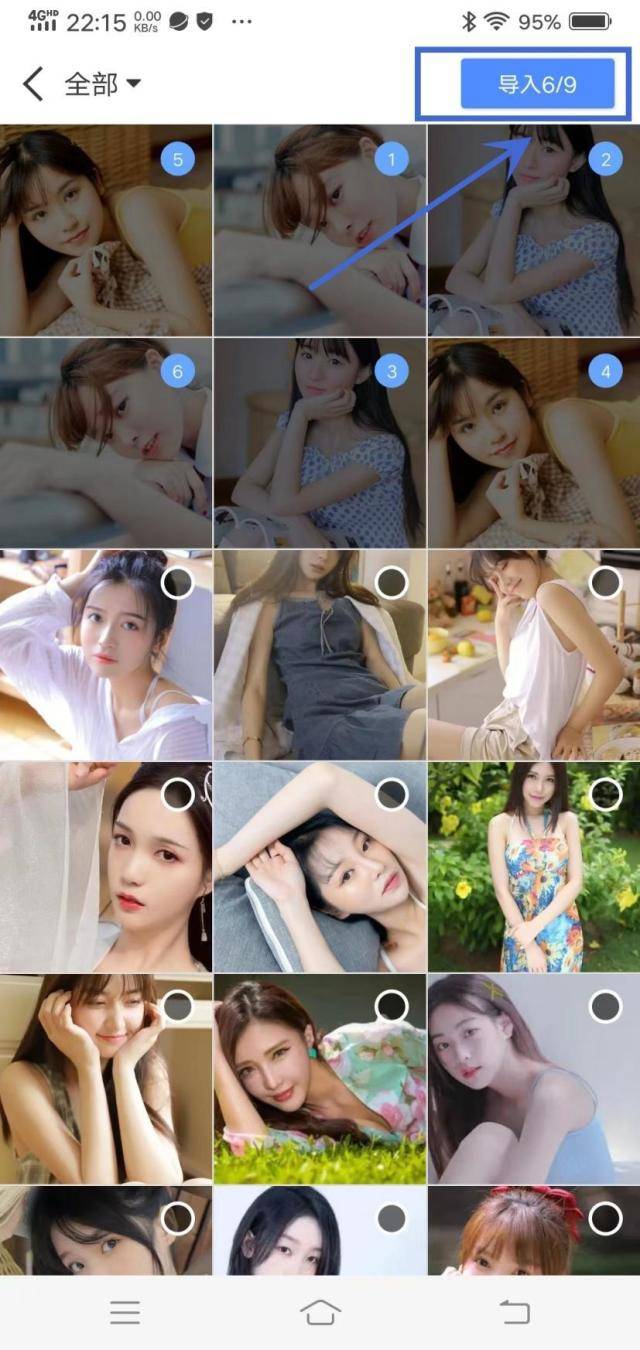This screenshot has width=640, height=1350.
Task: Uncheck the photo numbered 3
Action: 391,372
